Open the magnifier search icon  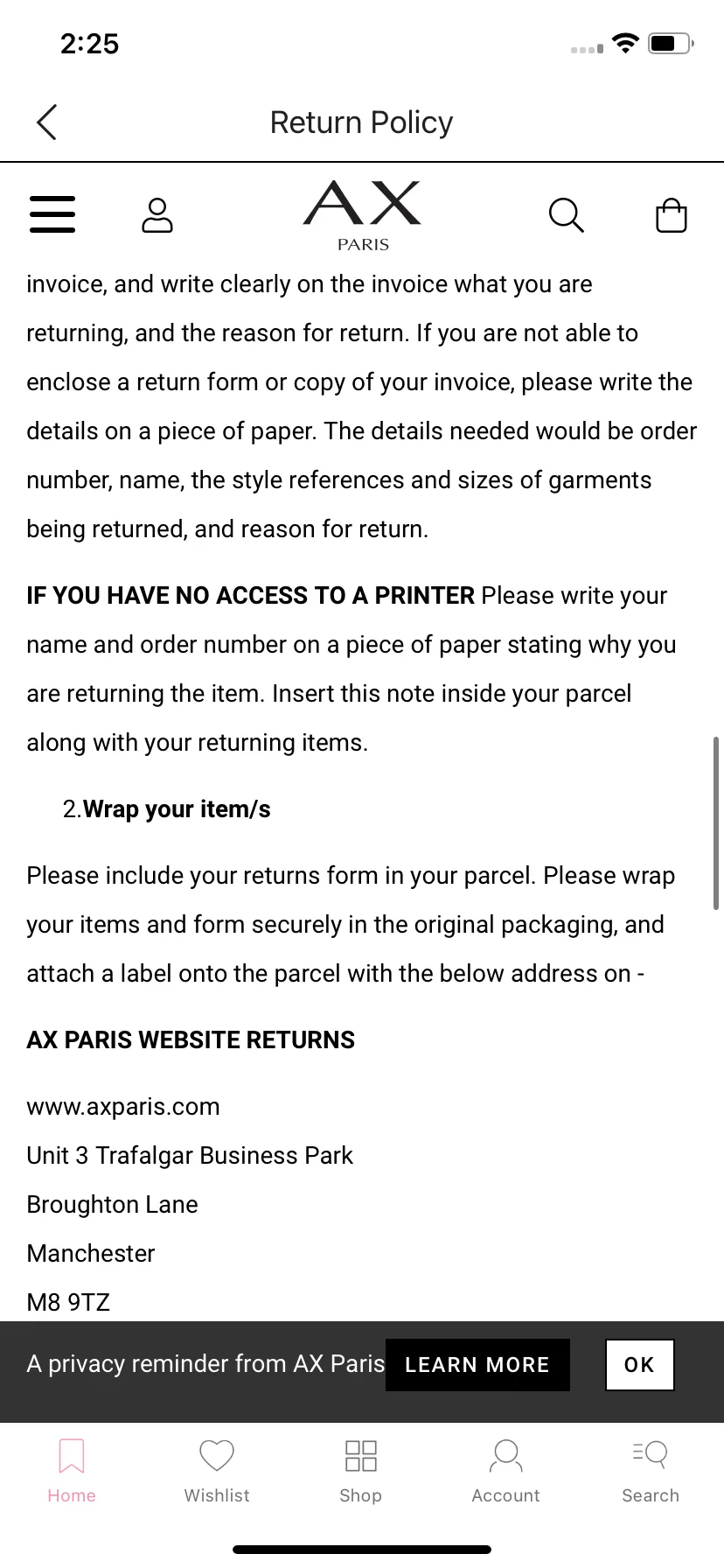click(x=566, y=215)
